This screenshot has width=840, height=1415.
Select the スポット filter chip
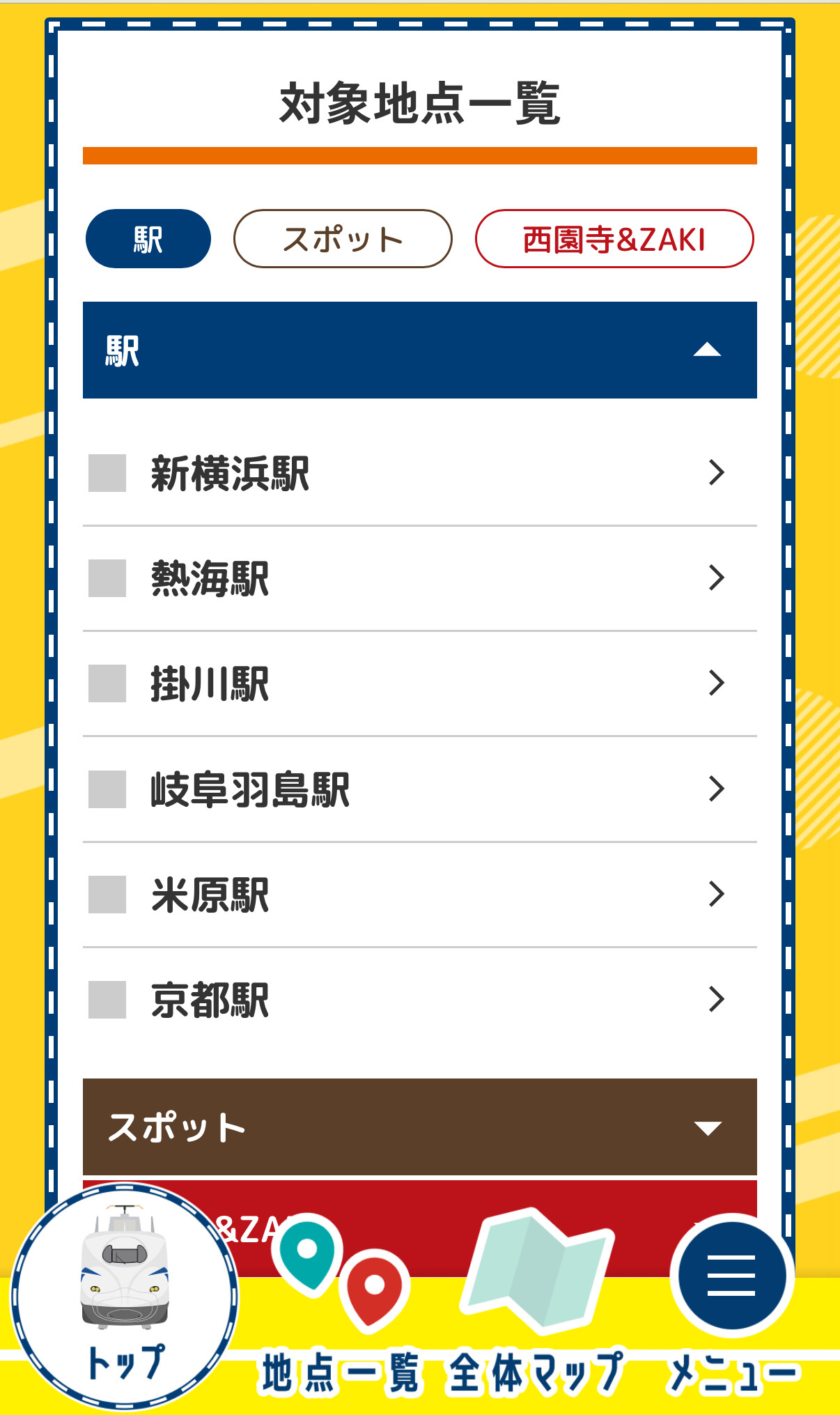click(342, 239)
